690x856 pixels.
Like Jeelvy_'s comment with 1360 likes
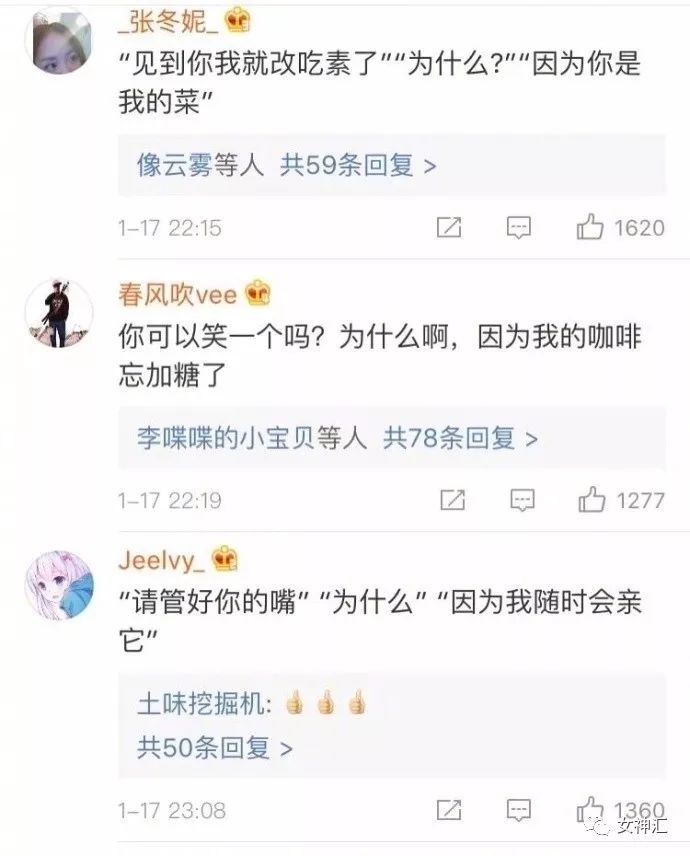pos(591,809)
